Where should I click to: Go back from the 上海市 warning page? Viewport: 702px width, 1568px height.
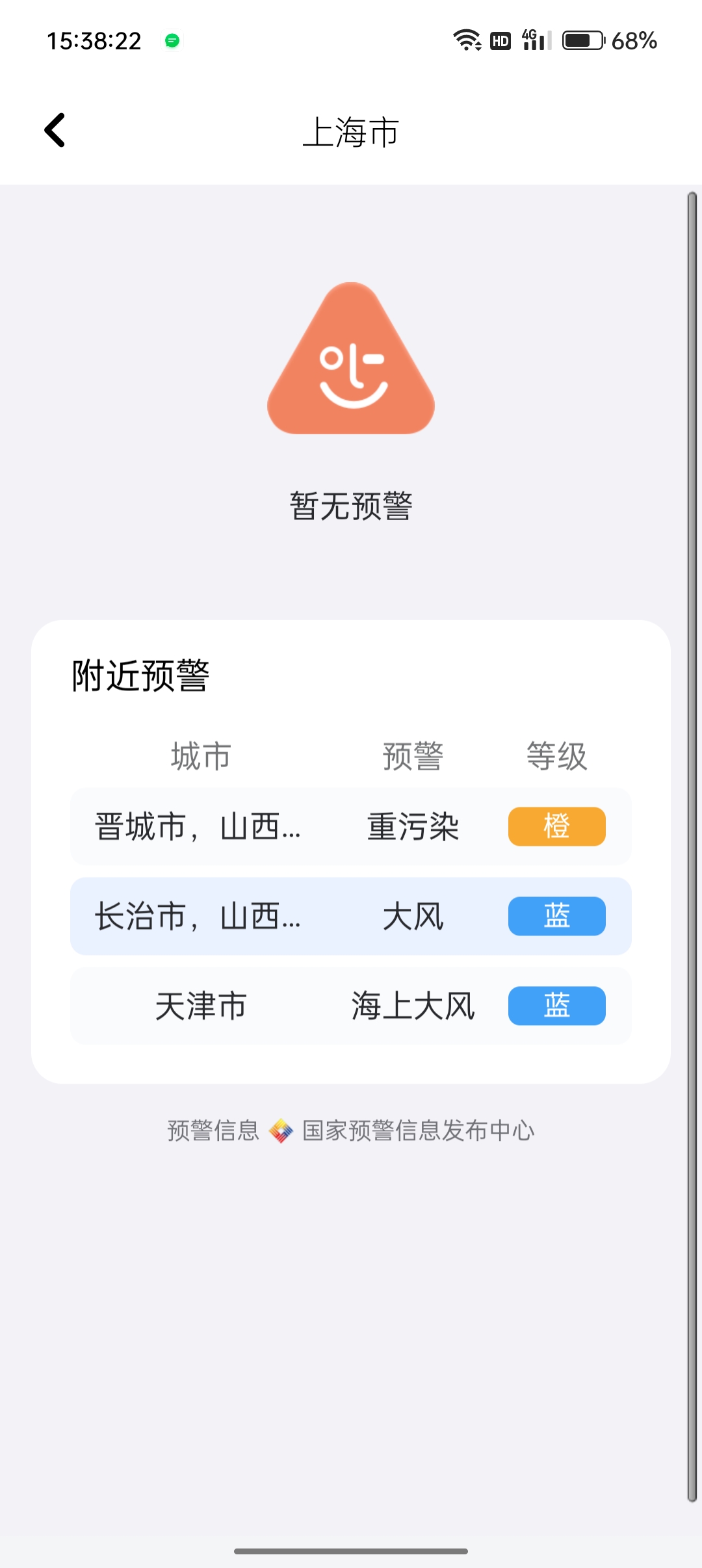(55, 131)
